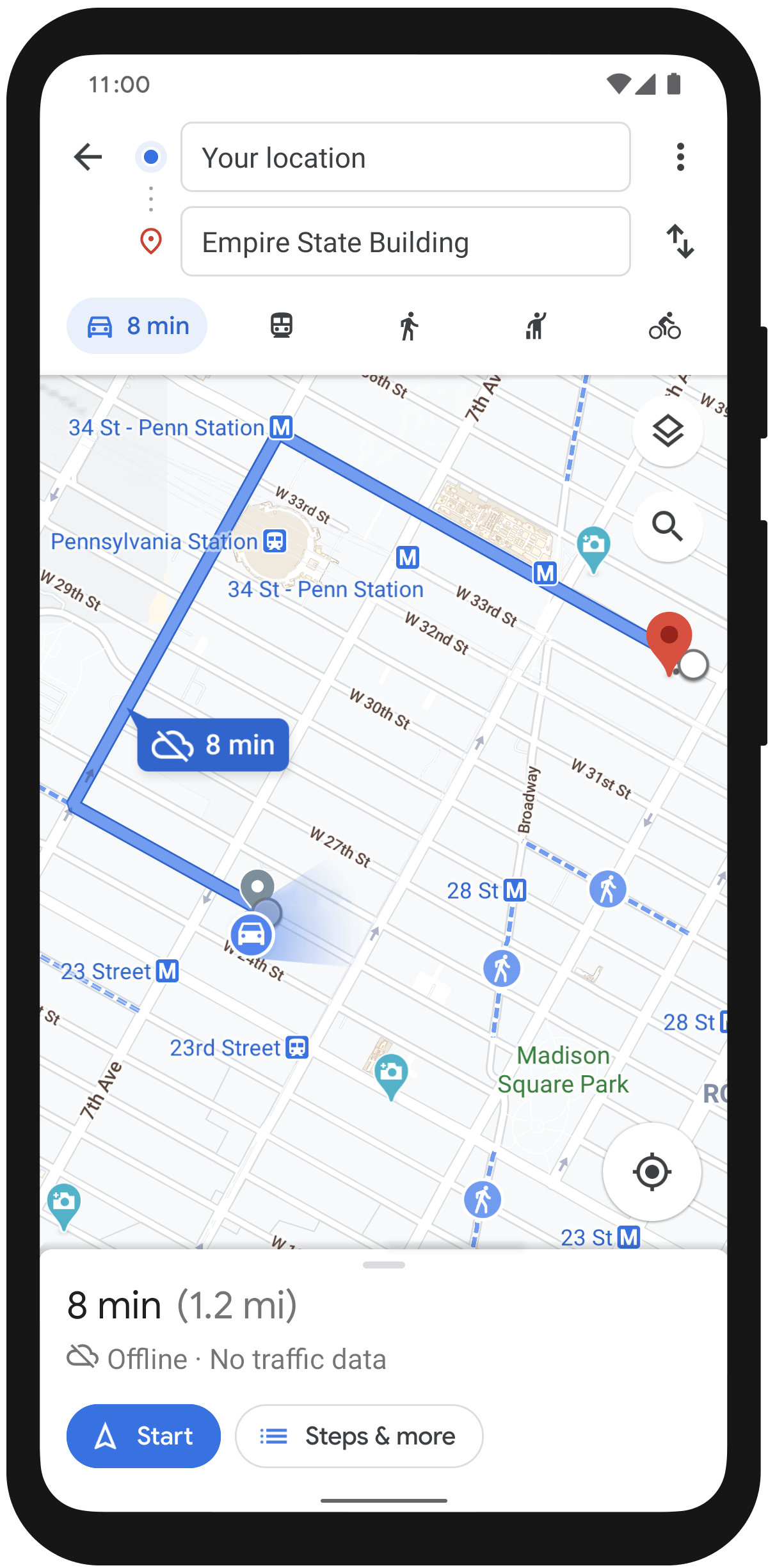
Task: Search along the route
Action: 668,527
